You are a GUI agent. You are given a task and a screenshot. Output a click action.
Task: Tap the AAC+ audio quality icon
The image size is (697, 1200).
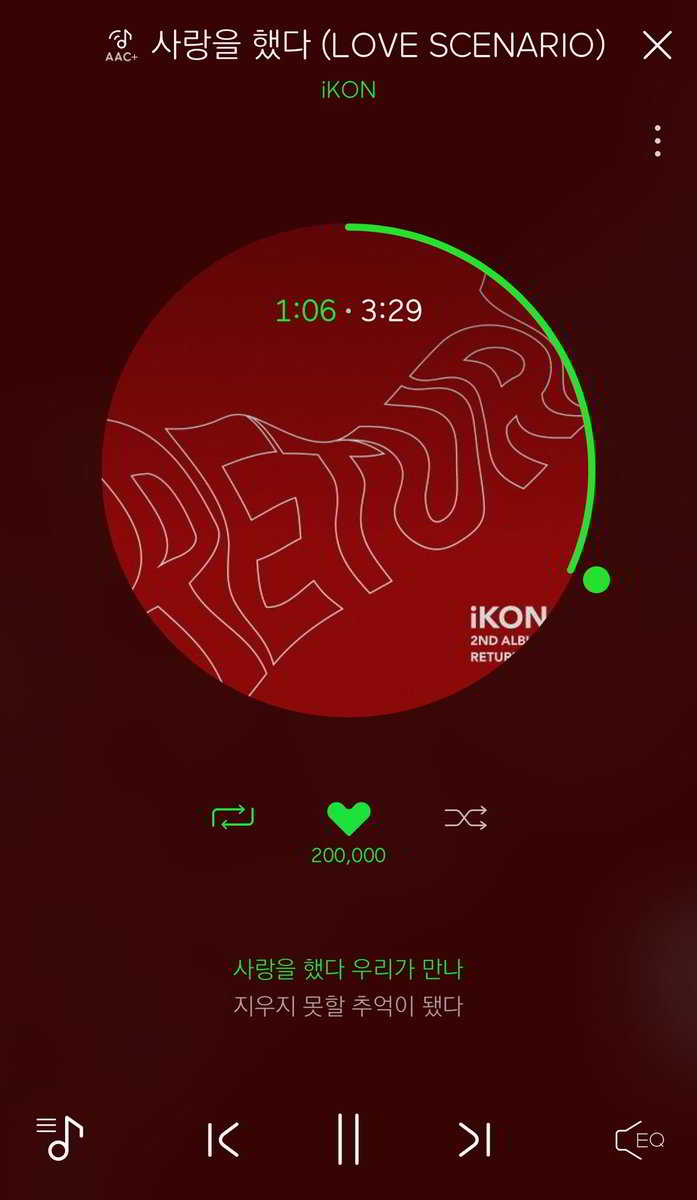point(120,46)
